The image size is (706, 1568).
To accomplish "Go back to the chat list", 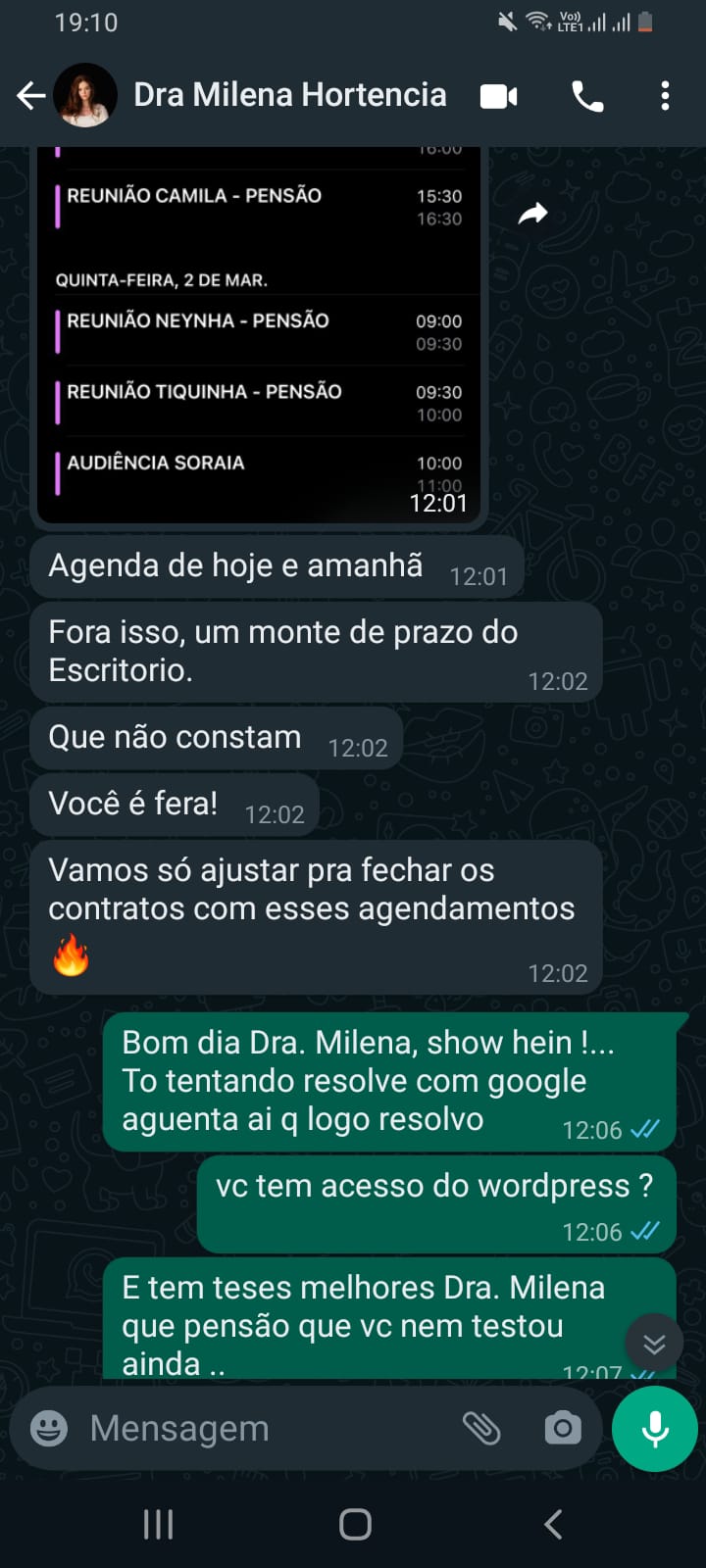I will [x=31, y=95].
